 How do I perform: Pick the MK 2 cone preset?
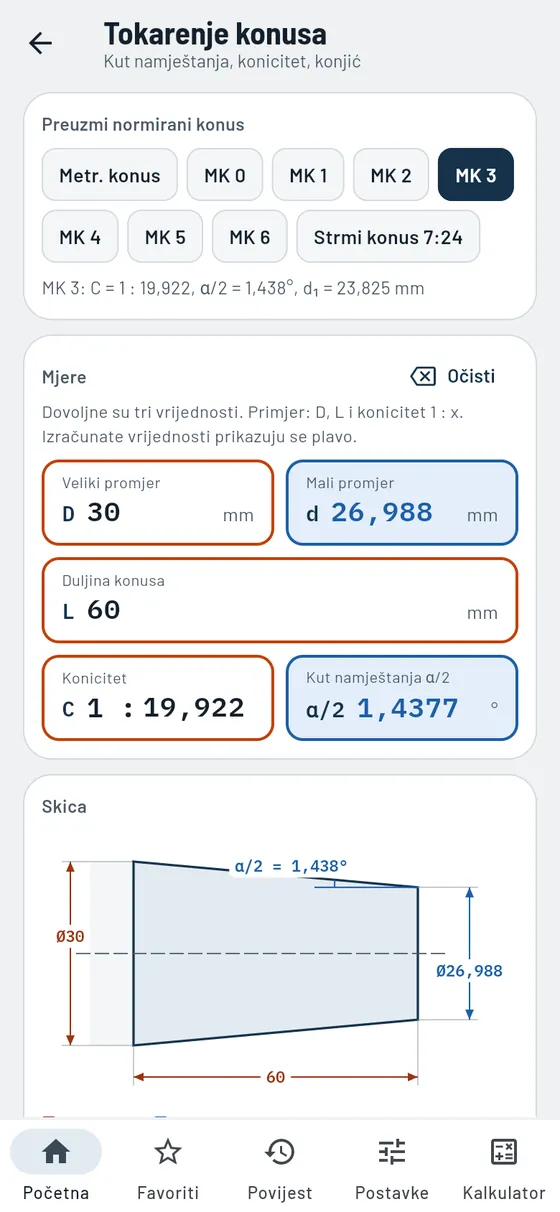coord(391,175)
